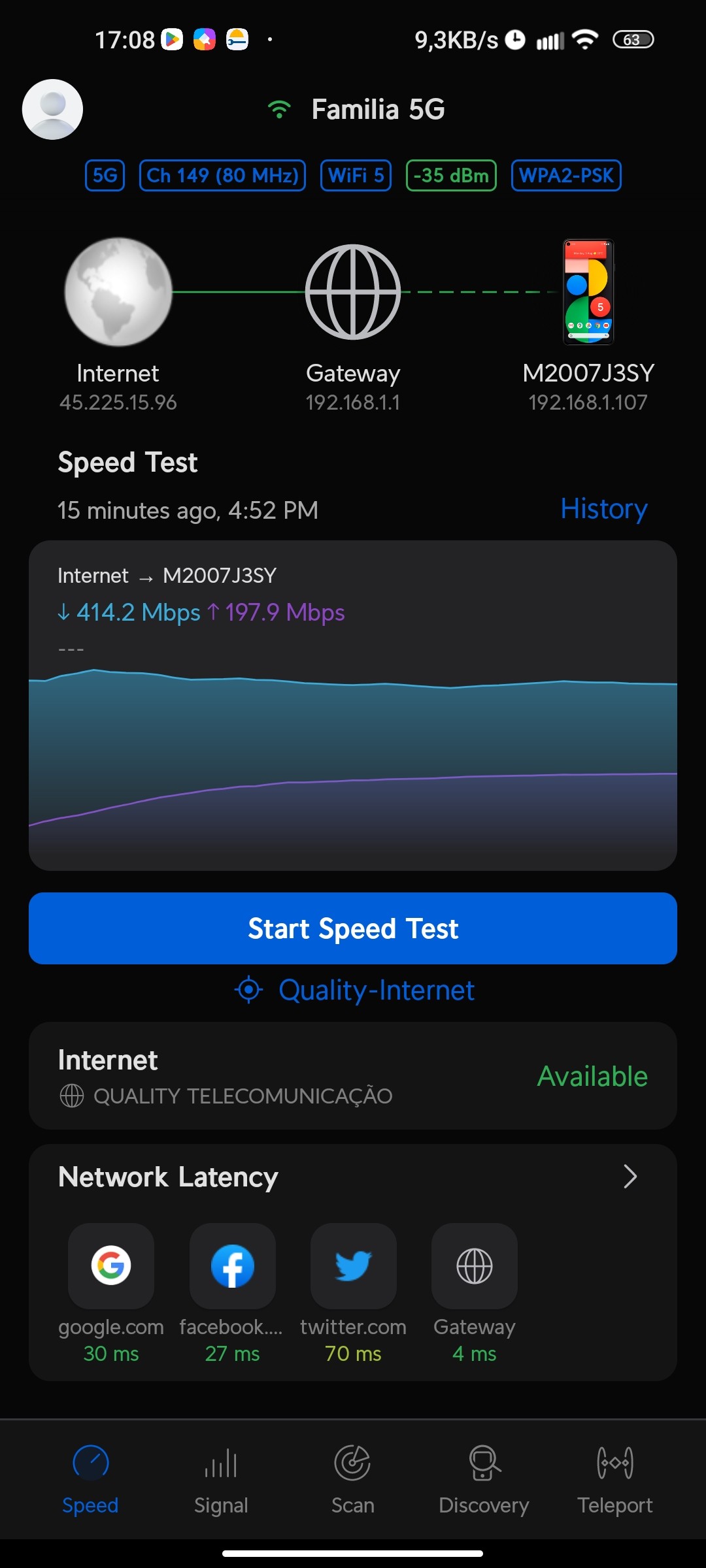Open the Familia 5G network name
The height and width of the screenshot is (1568, 706).
click(x=377, y=110)
